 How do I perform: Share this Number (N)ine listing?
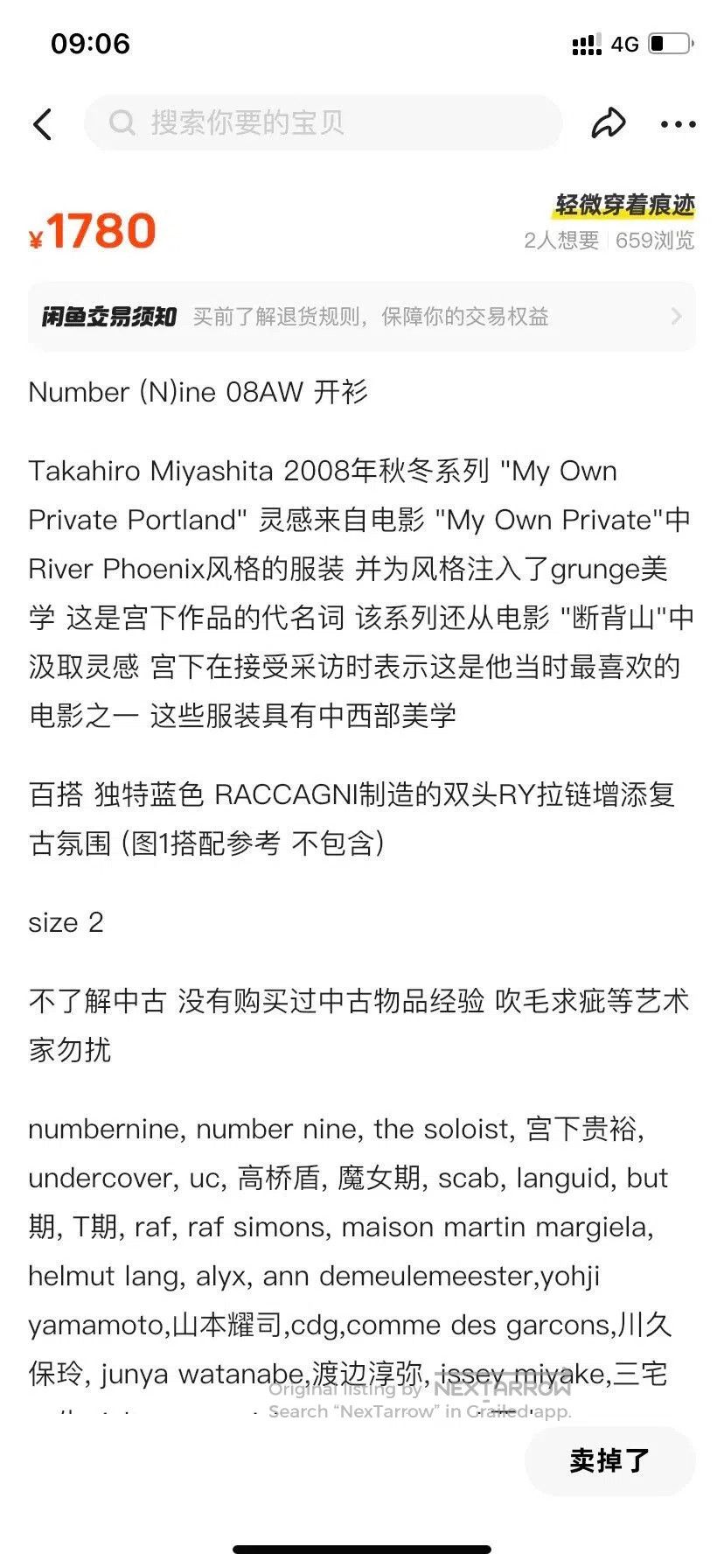609,123
